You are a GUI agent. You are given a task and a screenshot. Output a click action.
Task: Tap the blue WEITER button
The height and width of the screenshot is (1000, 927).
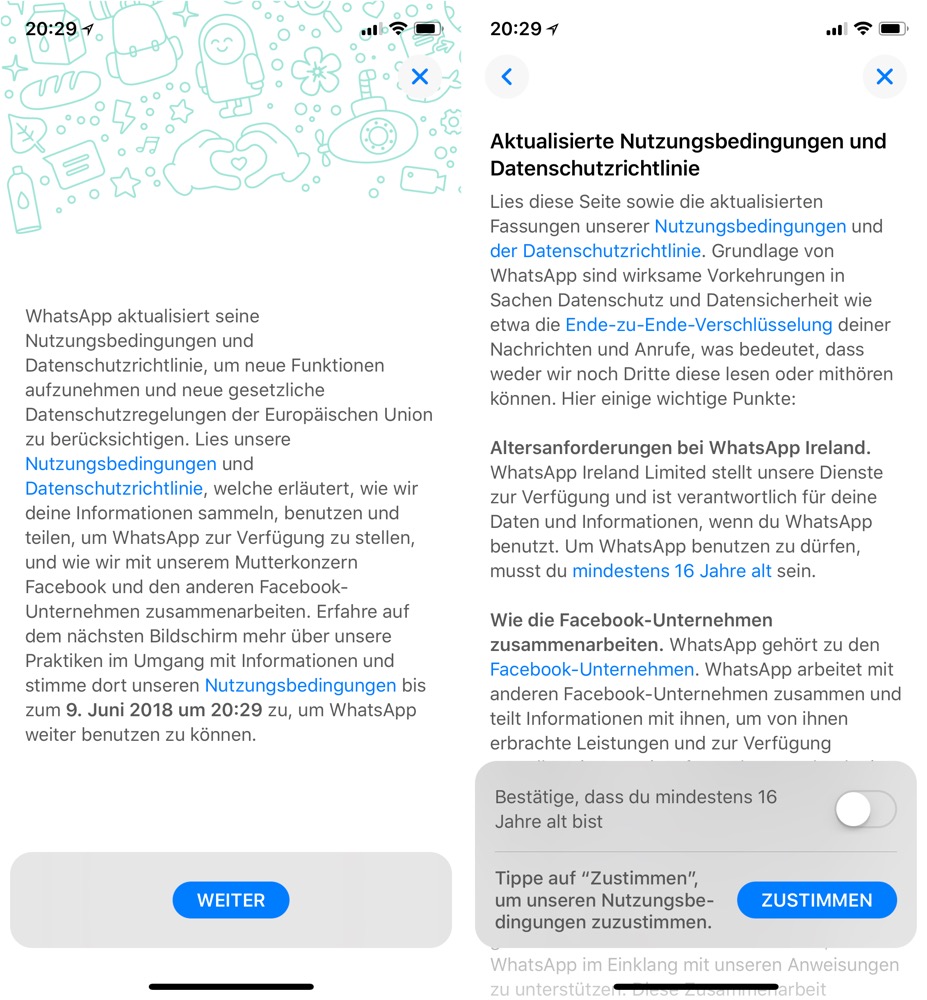point(231,900)
